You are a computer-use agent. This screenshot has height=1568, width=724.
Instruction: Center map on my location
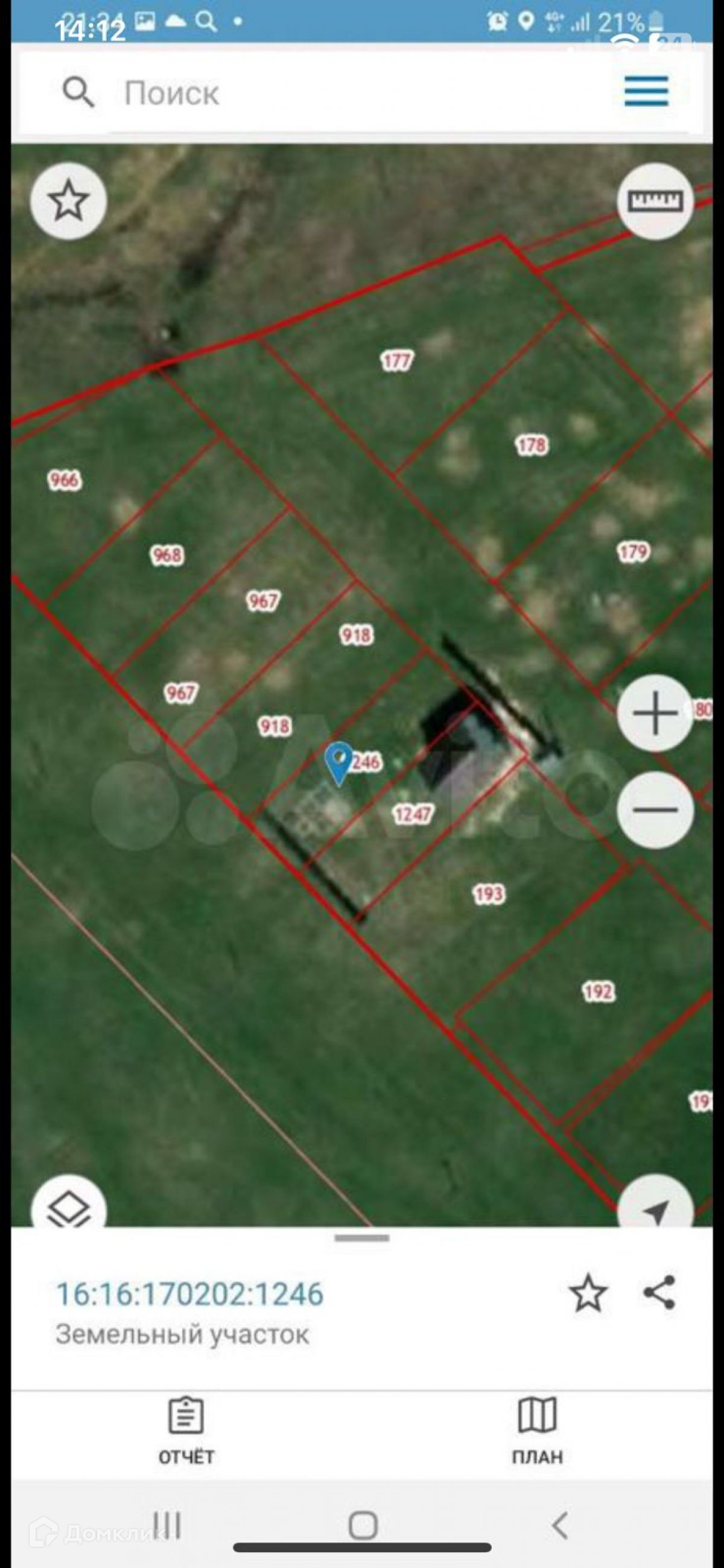[655, 1208]
